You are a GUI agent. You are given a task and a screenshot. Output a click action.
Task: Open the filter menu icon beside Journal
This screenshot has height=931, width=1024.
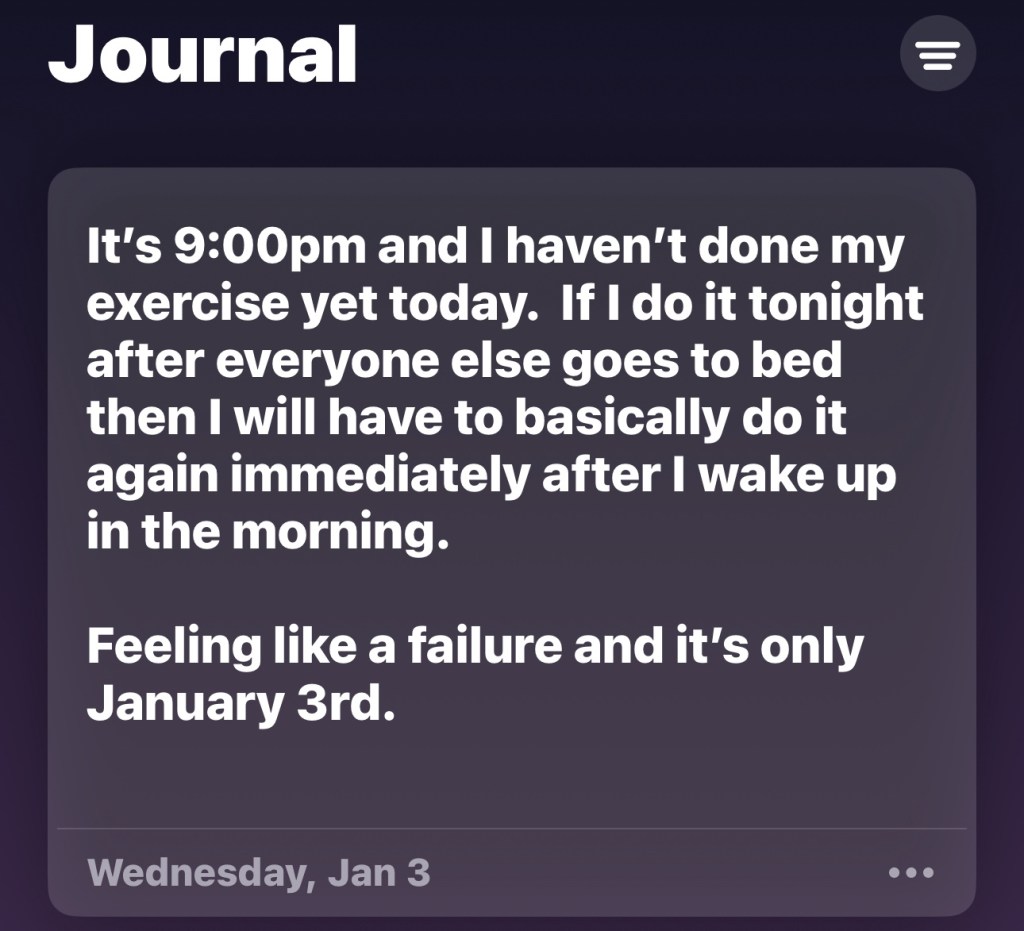click(x=937, y=54)
